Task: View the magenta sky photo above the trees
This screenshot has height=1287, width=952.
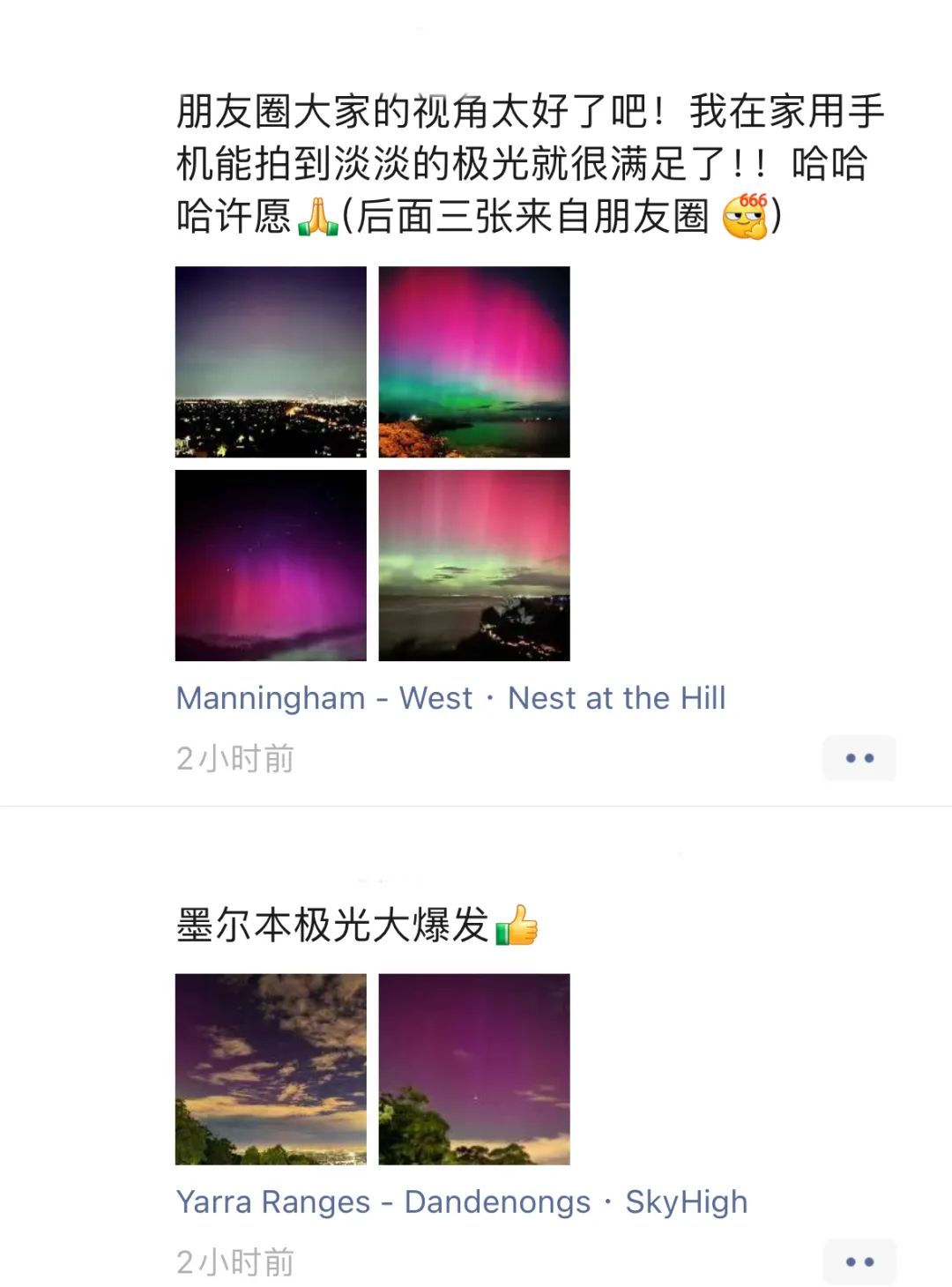Action: click(x=474, y=1068)
